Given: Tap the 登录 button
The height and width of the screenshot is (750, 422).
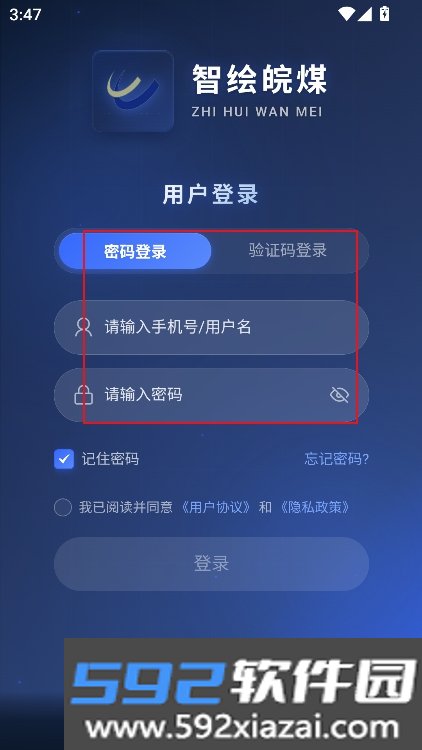Looking at the screenshot, I should click(211, 563).
